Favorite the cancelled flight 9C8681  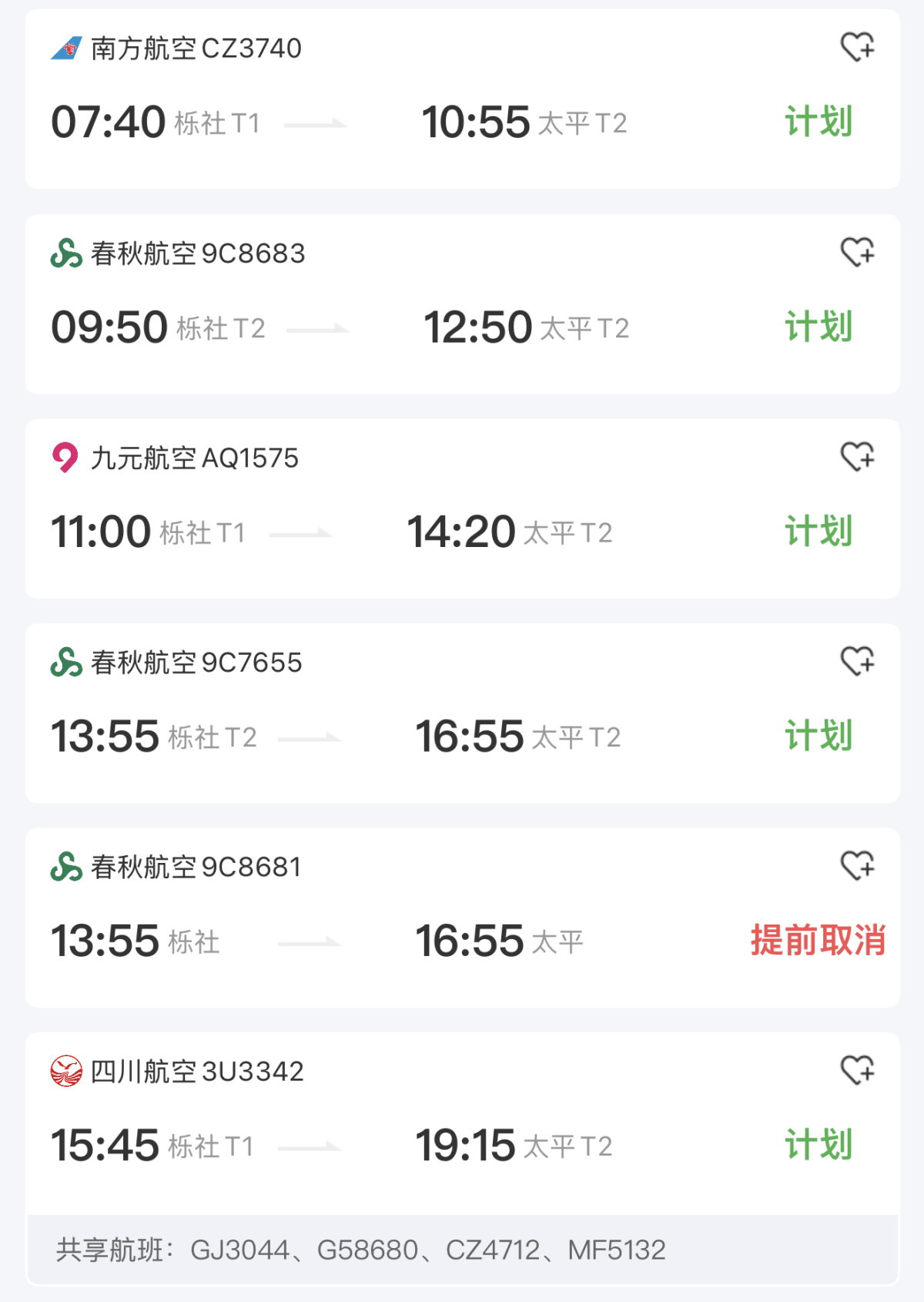(857, 866)
